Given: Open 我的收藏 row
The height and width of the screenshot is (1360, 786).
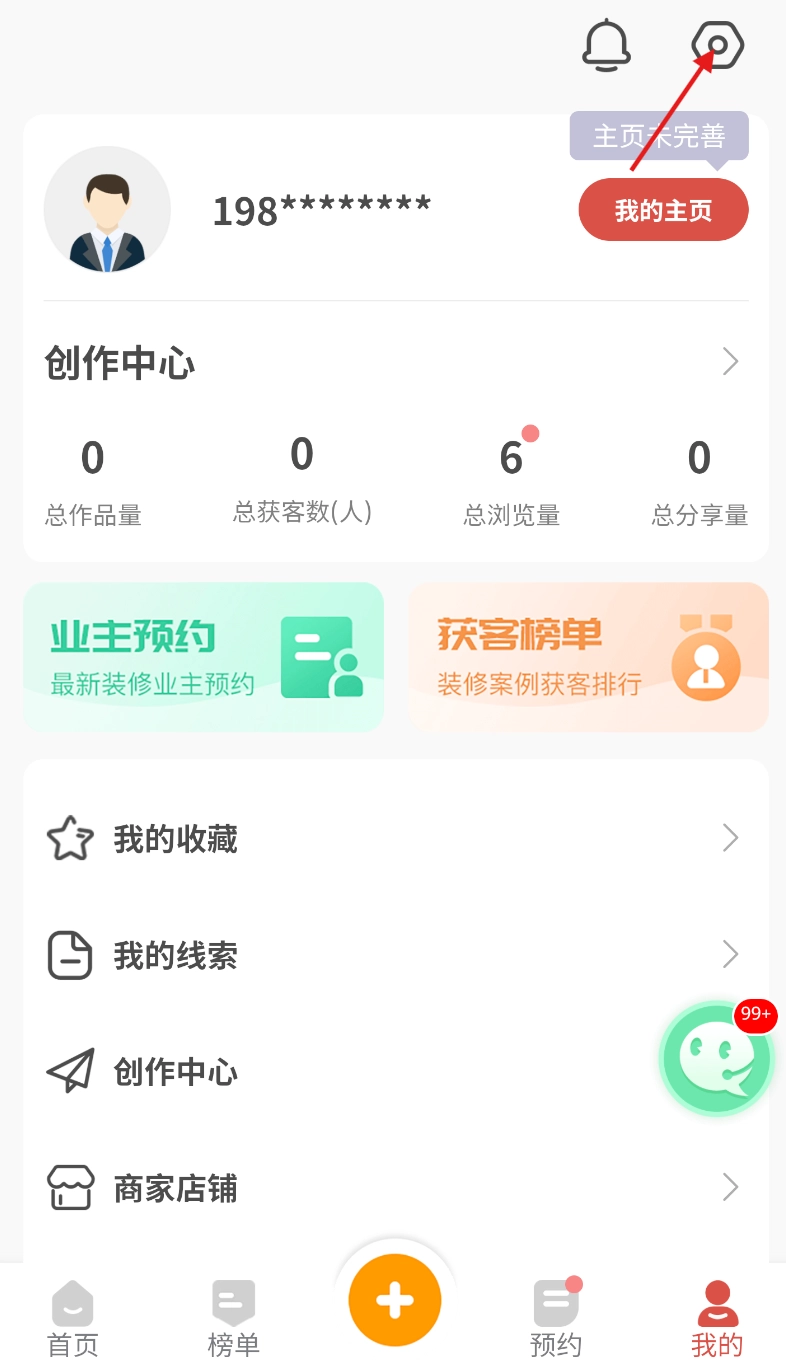Looking at the screenshot, I should 395,839.
